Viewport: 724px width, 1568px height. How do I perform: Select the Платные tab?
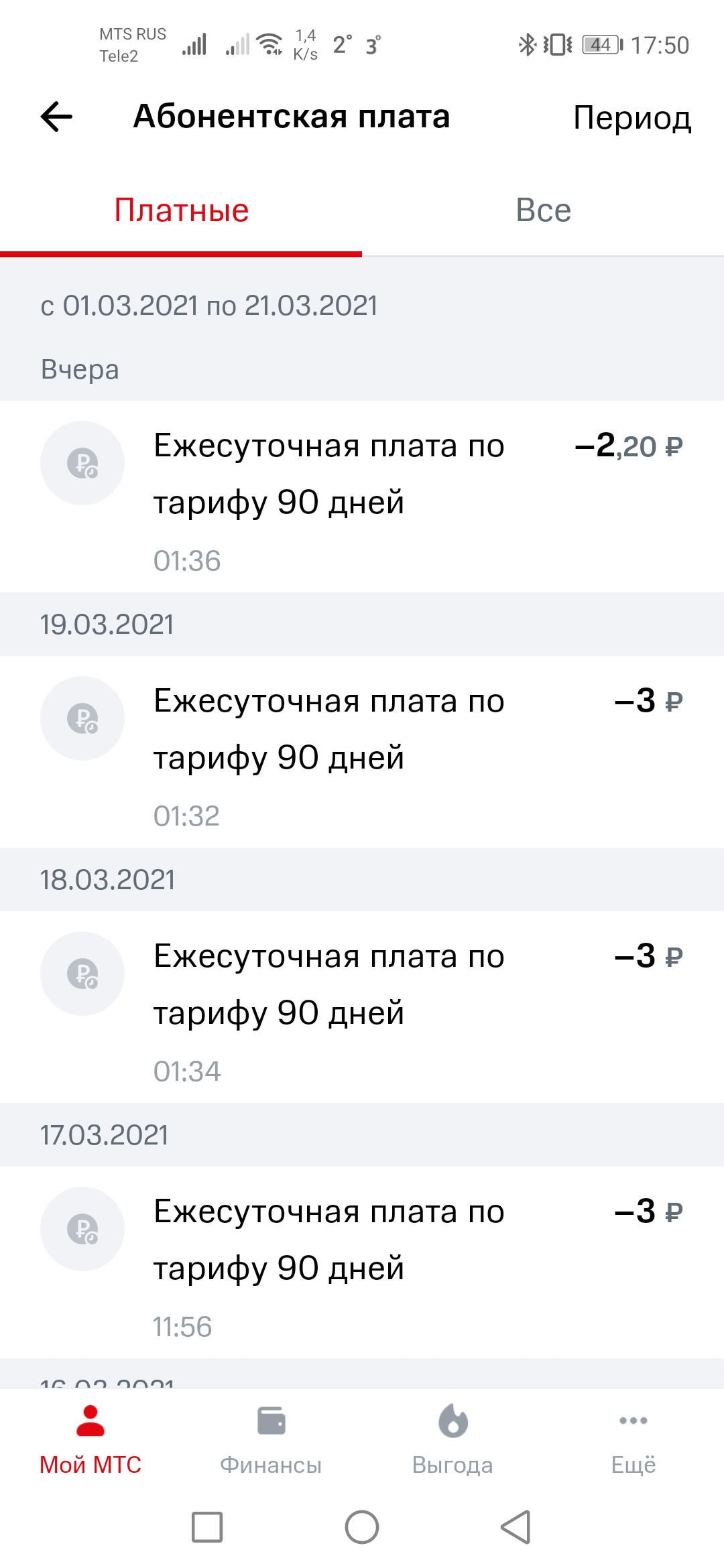[181, 210]
